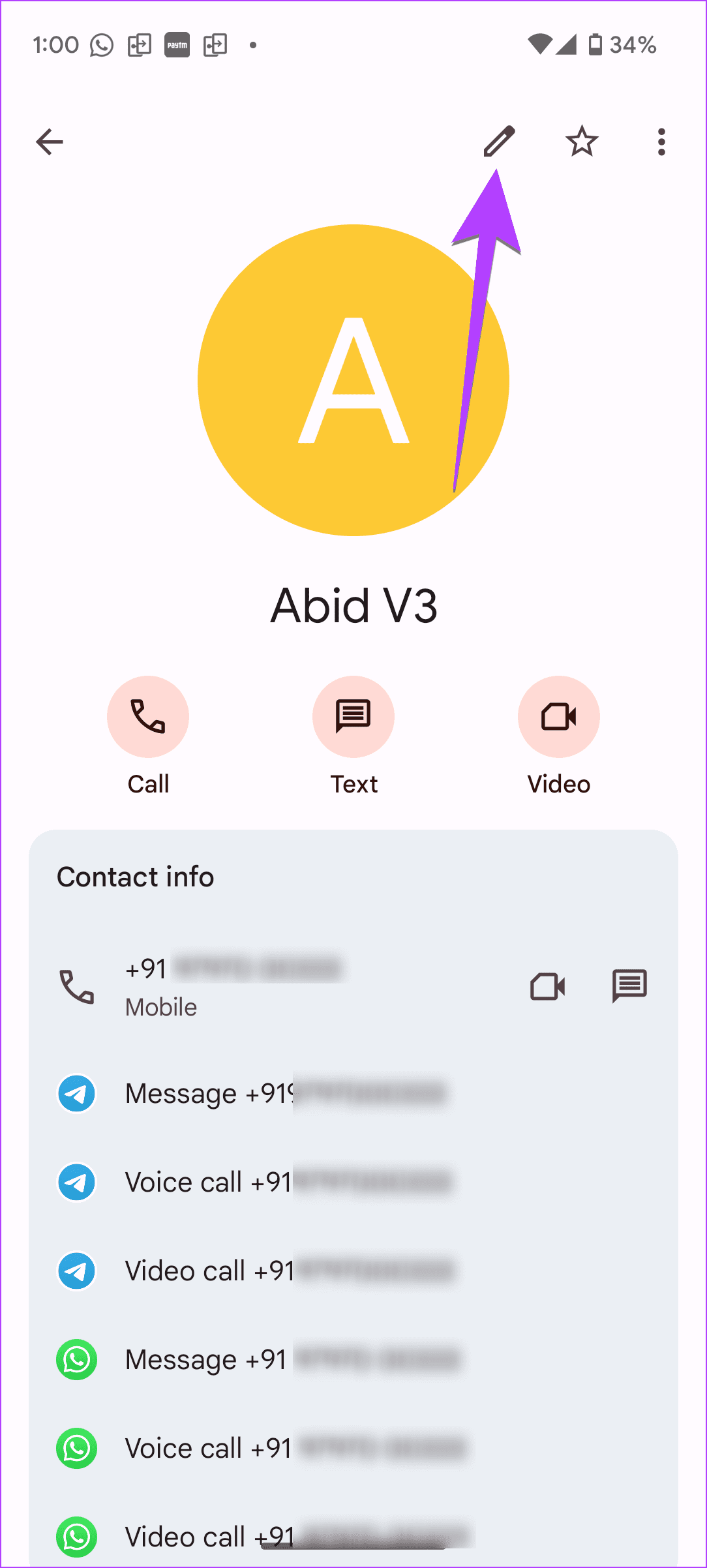Open WhatsApp Message for the contact
This screenshot has width=707, height=1568.
261,1359
